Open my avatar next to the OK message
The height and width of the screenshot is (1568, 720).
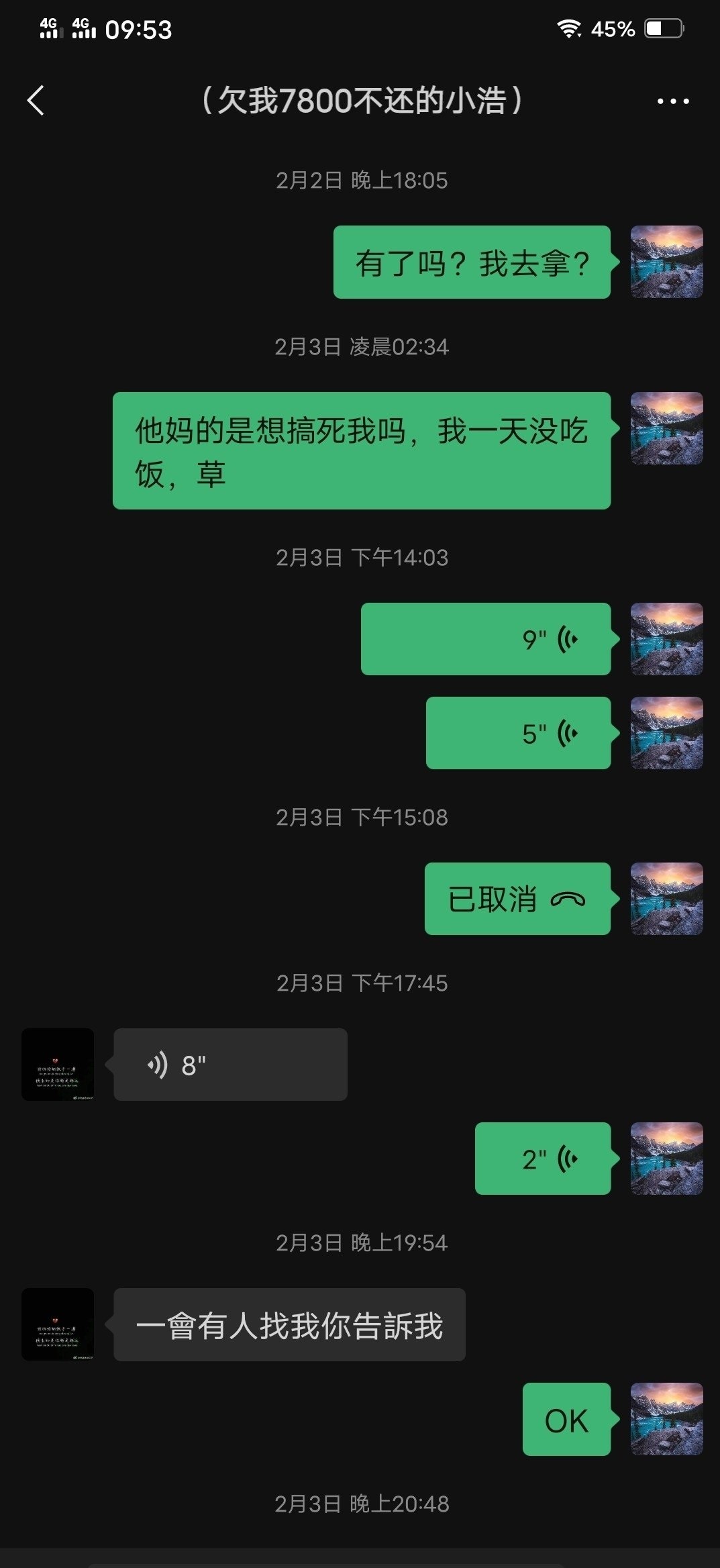click(666, 1419)
